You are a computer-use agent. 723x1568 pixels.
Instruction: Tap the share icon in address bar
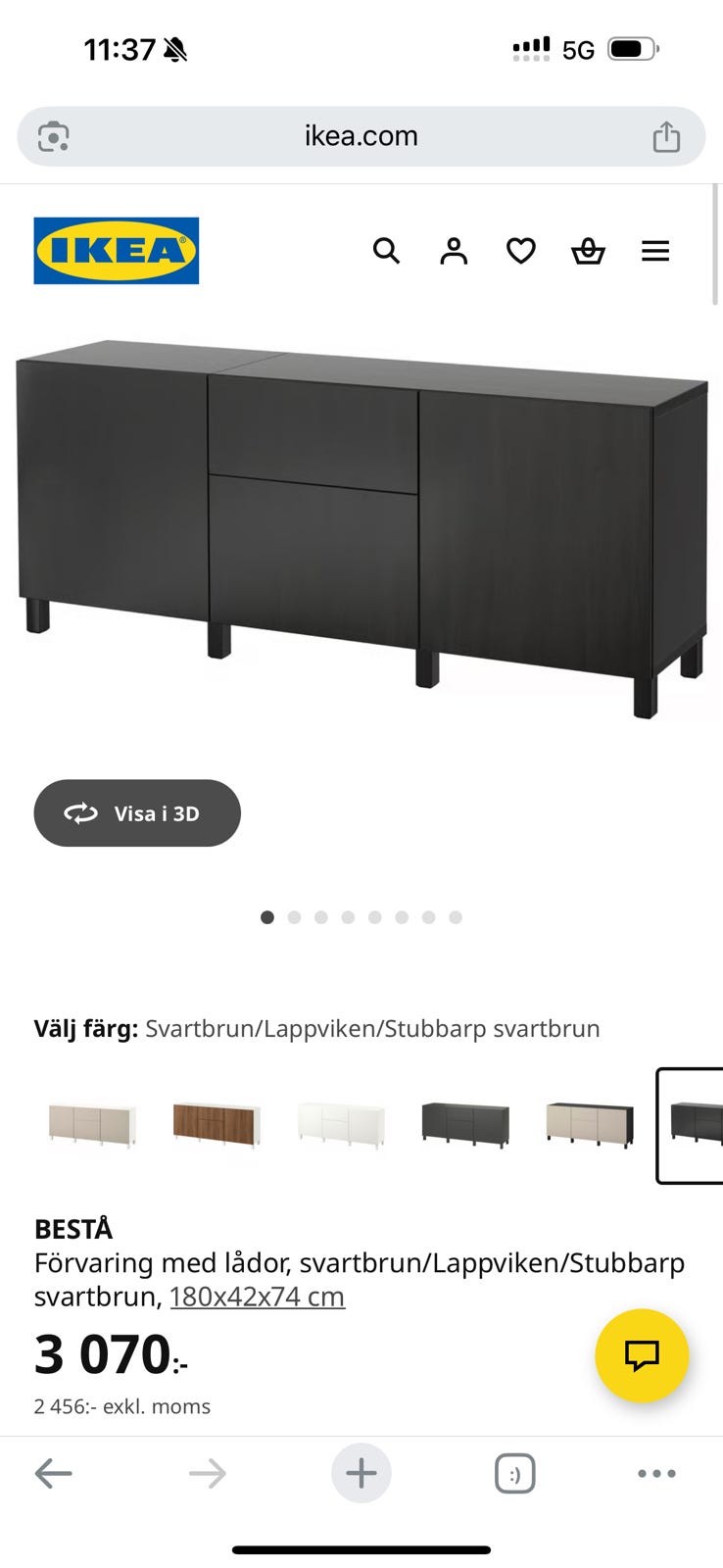click(x=667, y=136)
